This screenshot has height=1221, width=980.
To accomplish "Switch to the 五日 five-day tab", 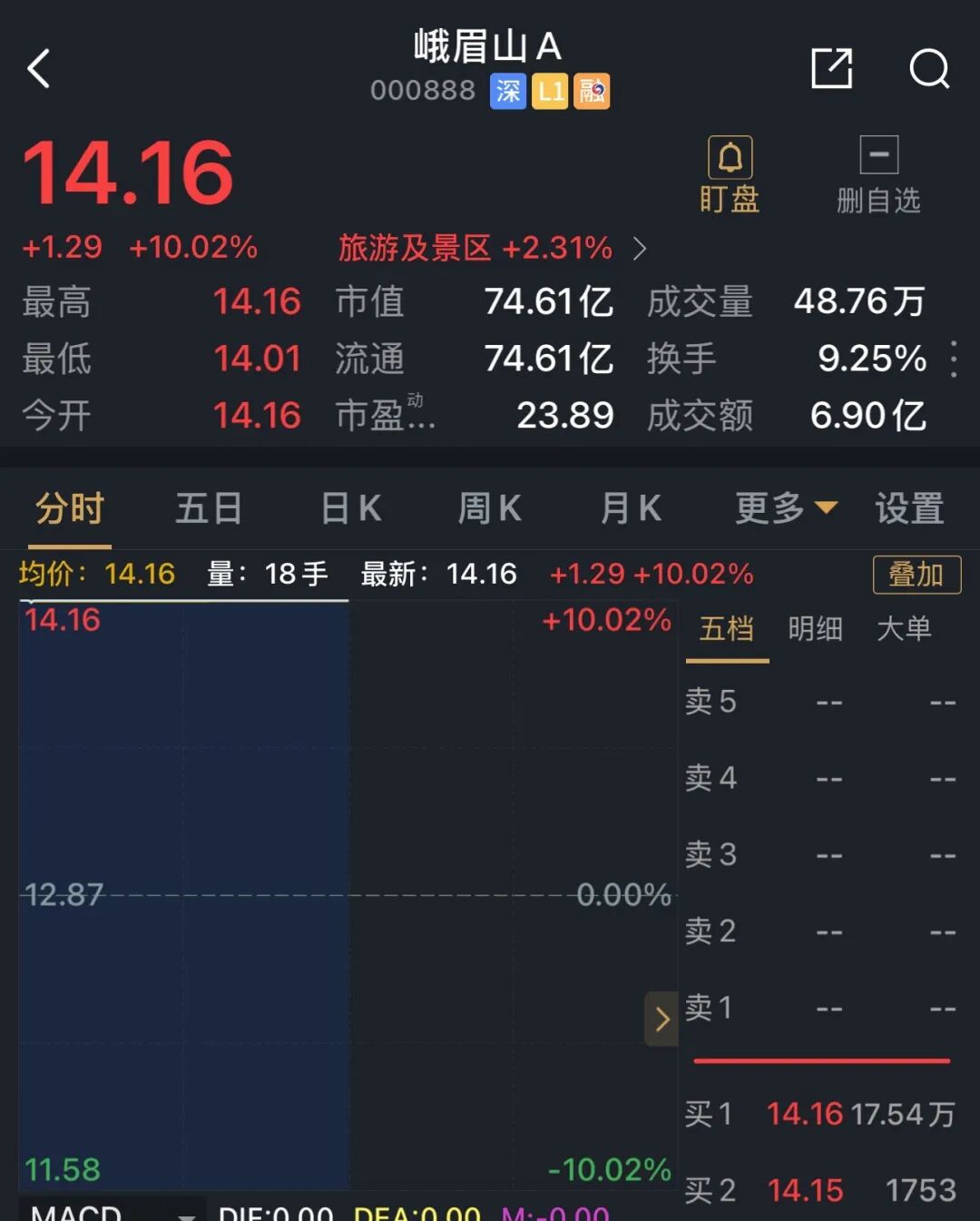I will point(207,508).
